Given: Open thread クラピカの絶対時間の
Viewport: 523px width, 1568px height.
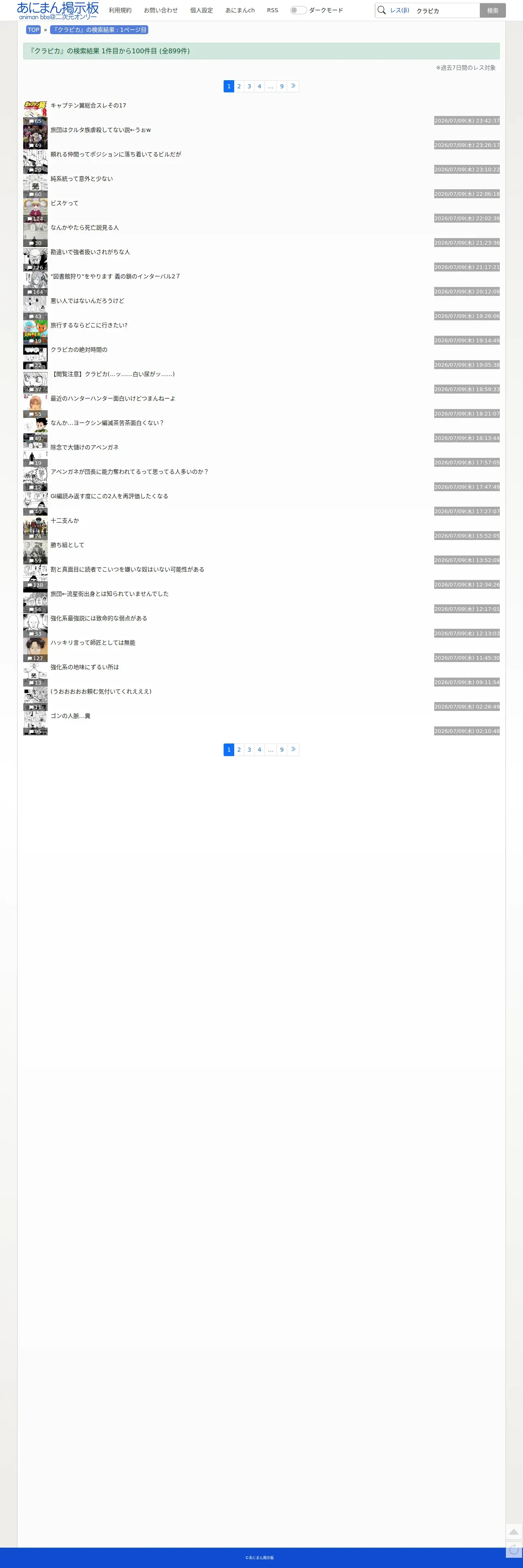Looking at the screenshot, I should point(79,350).
